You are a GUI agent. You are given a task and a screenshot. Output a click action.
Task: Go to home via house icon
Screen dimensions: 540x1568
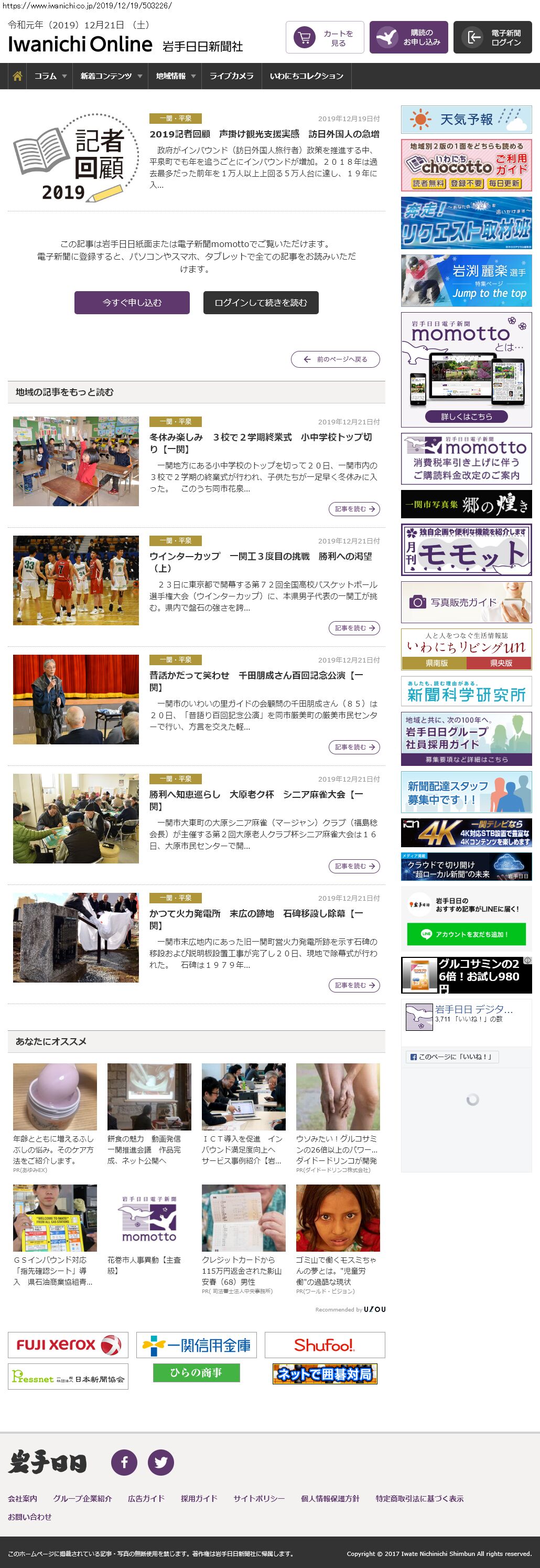(x=17, y=76)
